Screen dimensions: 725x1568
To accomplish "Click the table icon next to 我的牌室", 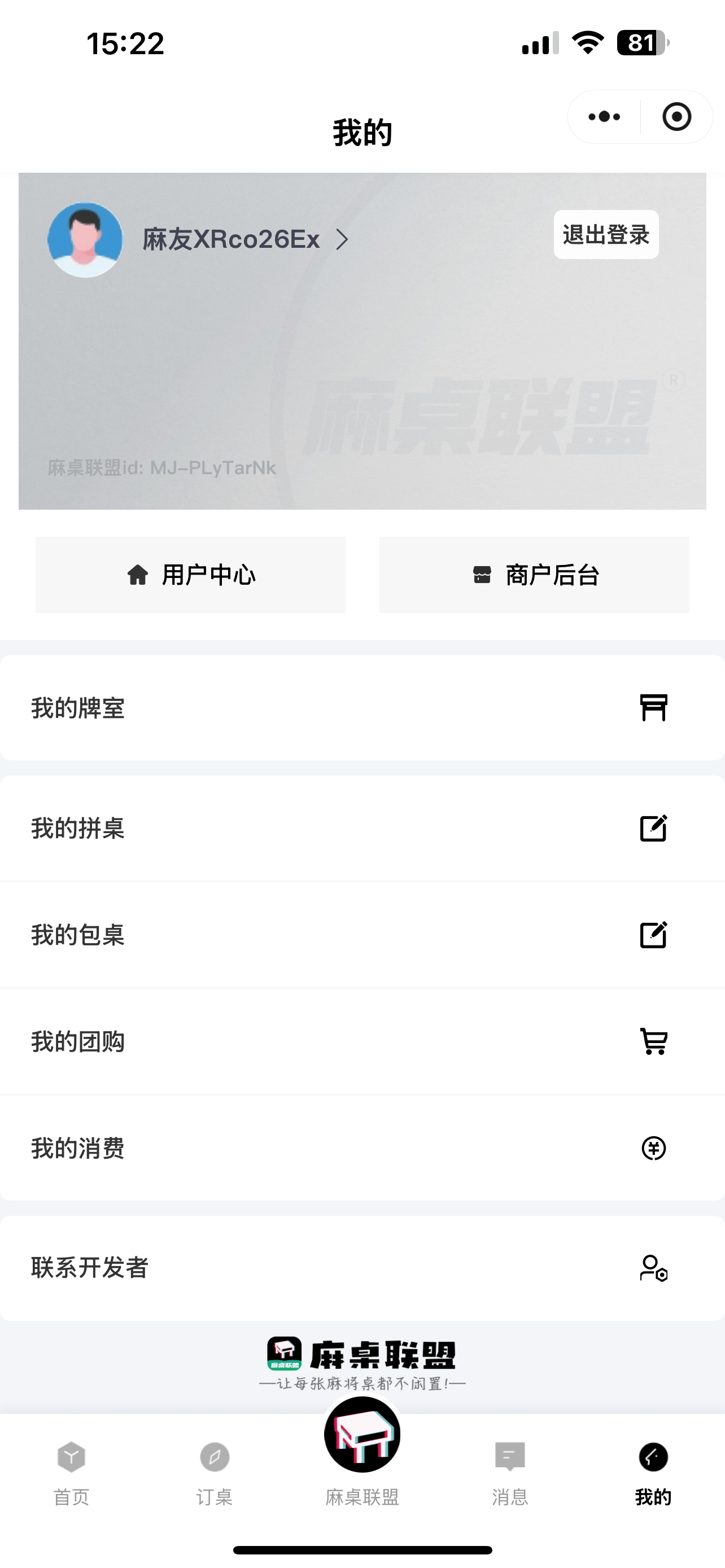I will point(654,707).
